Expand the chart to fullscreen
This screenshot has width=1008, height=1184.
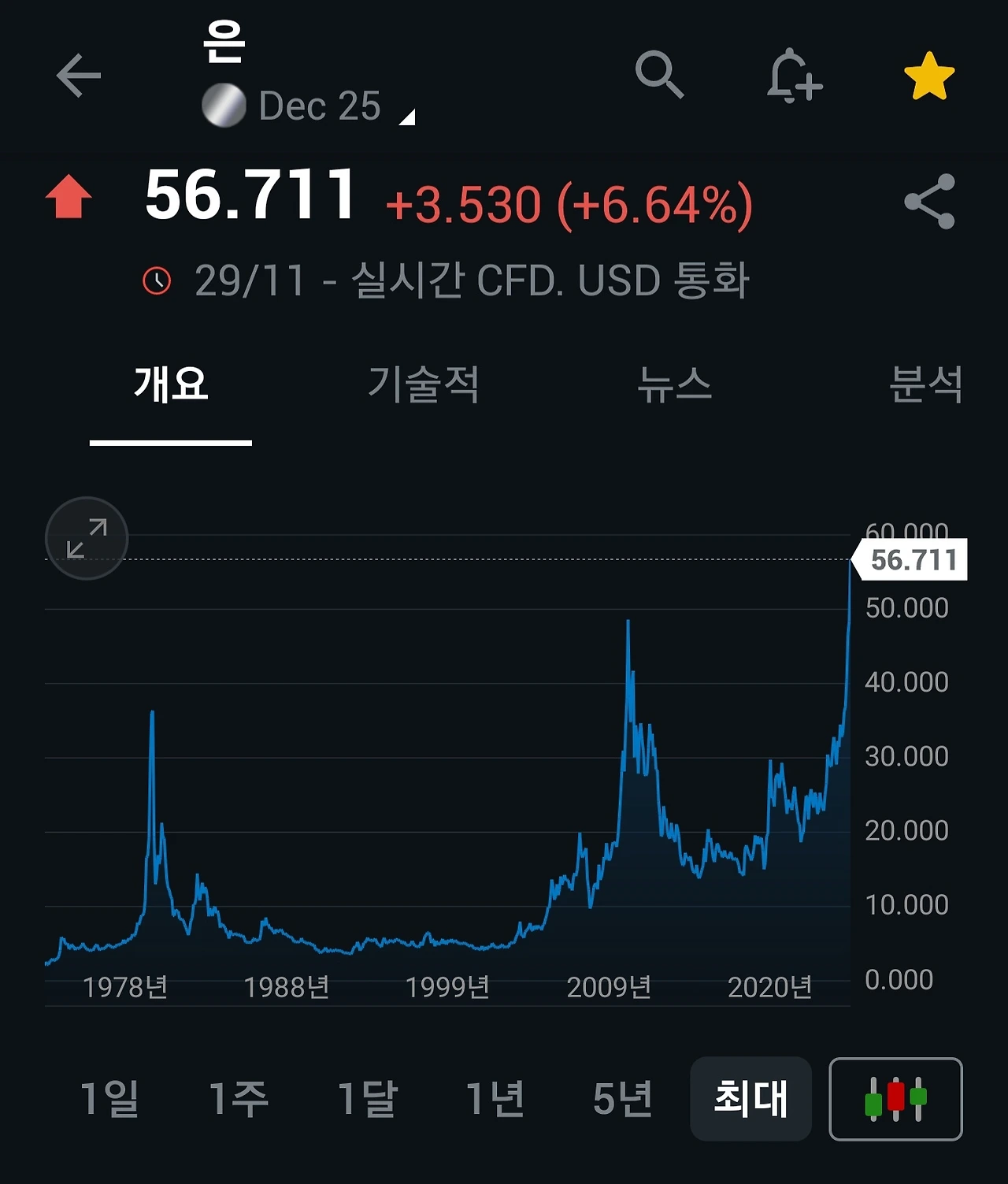[87, 538]
